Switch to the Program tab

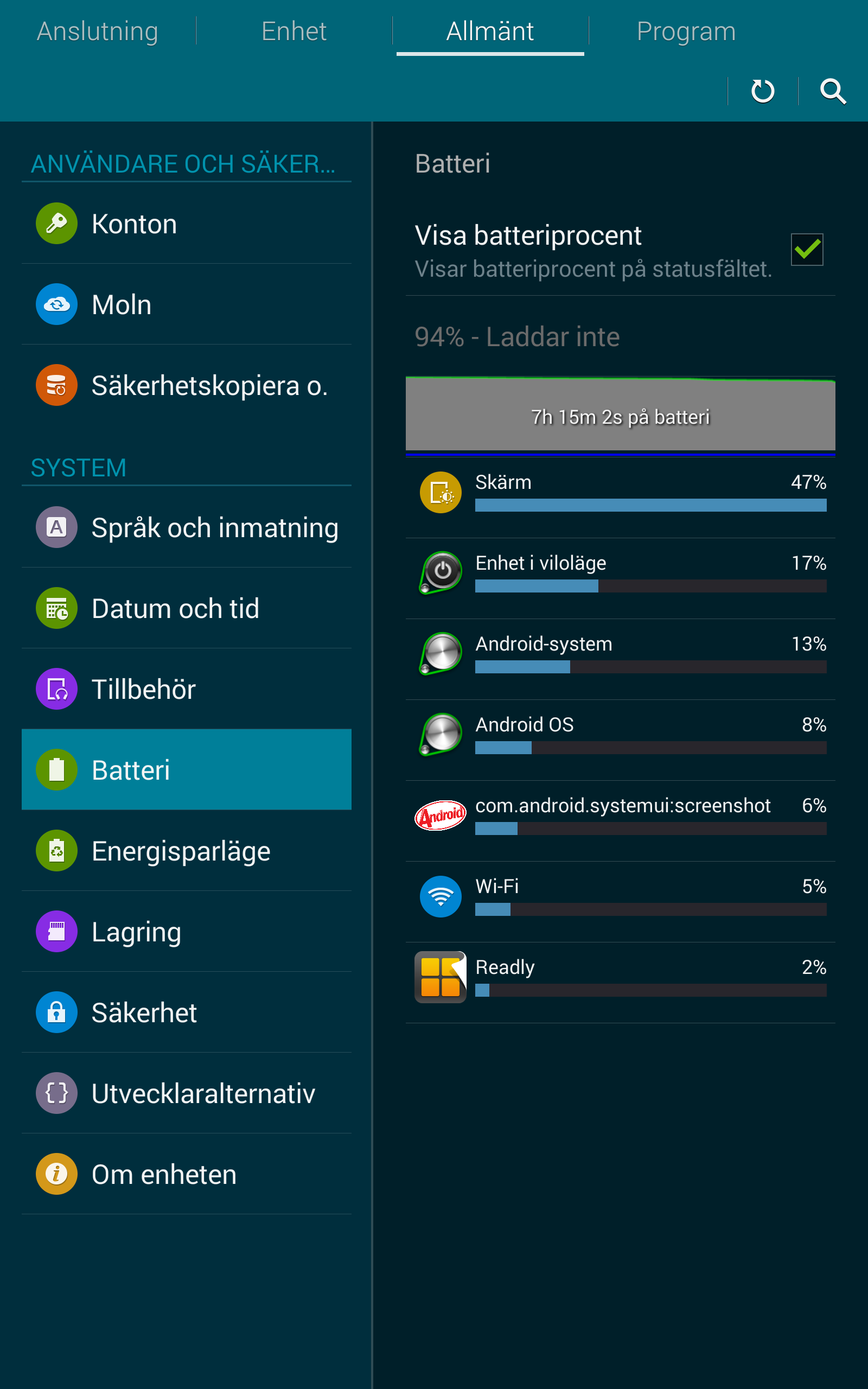[686, 31]
